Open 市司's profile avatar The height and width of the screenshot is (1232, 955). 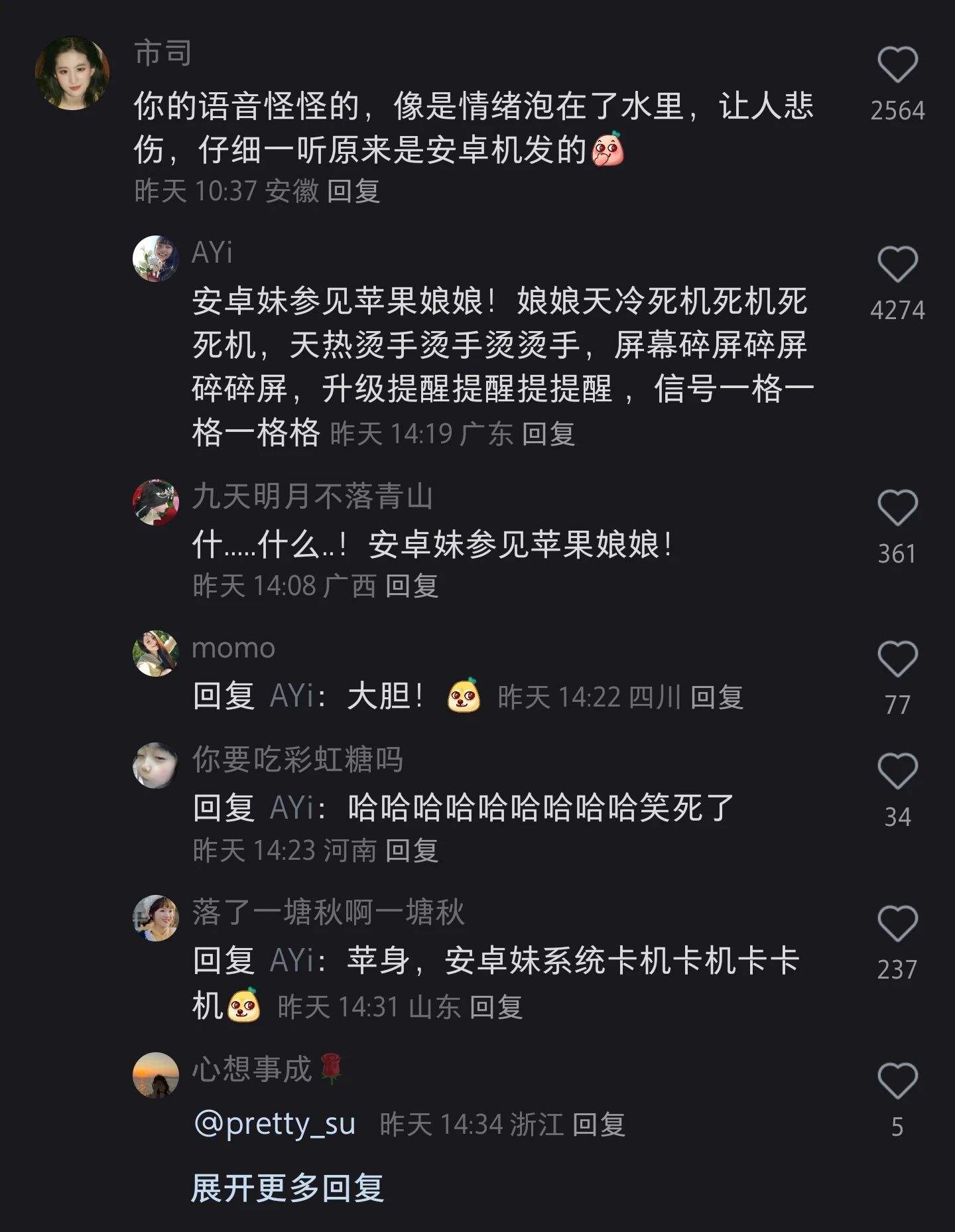72,72
